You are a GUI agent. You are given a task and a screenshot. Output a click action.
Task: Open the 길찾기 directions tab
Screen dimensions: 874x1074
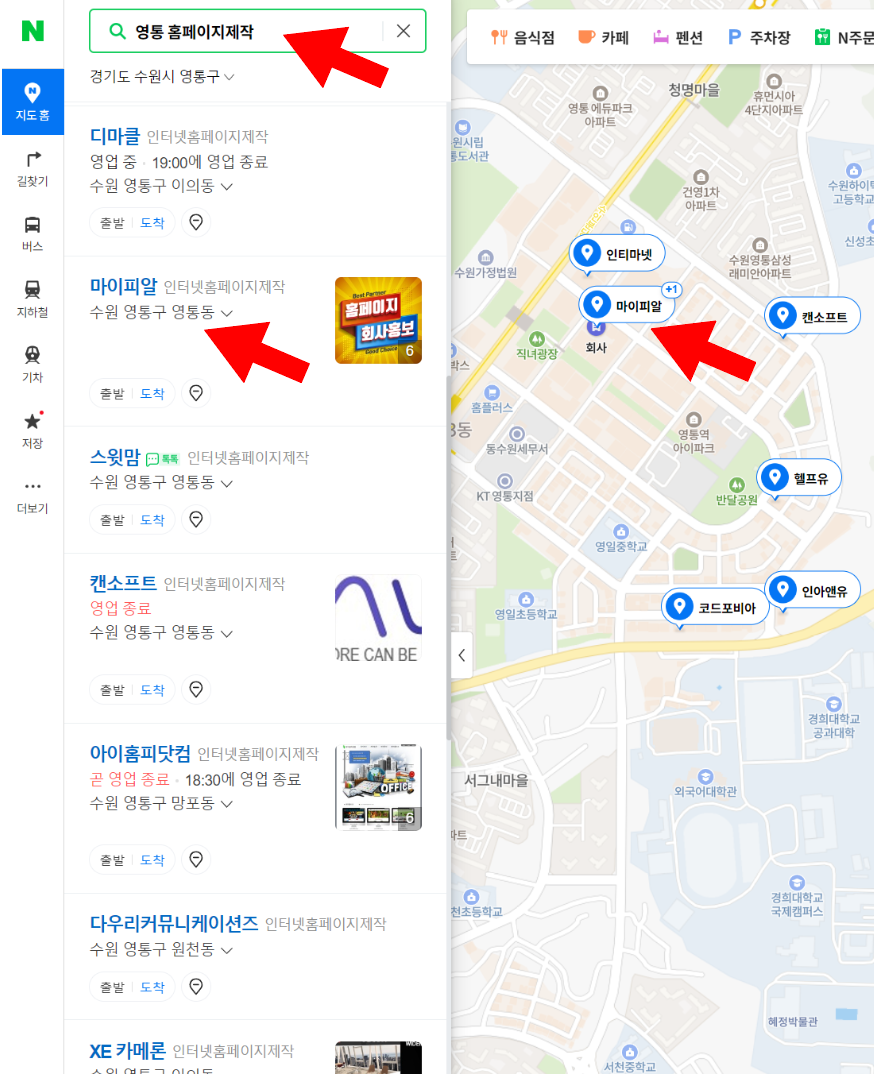tap(32, 168)
